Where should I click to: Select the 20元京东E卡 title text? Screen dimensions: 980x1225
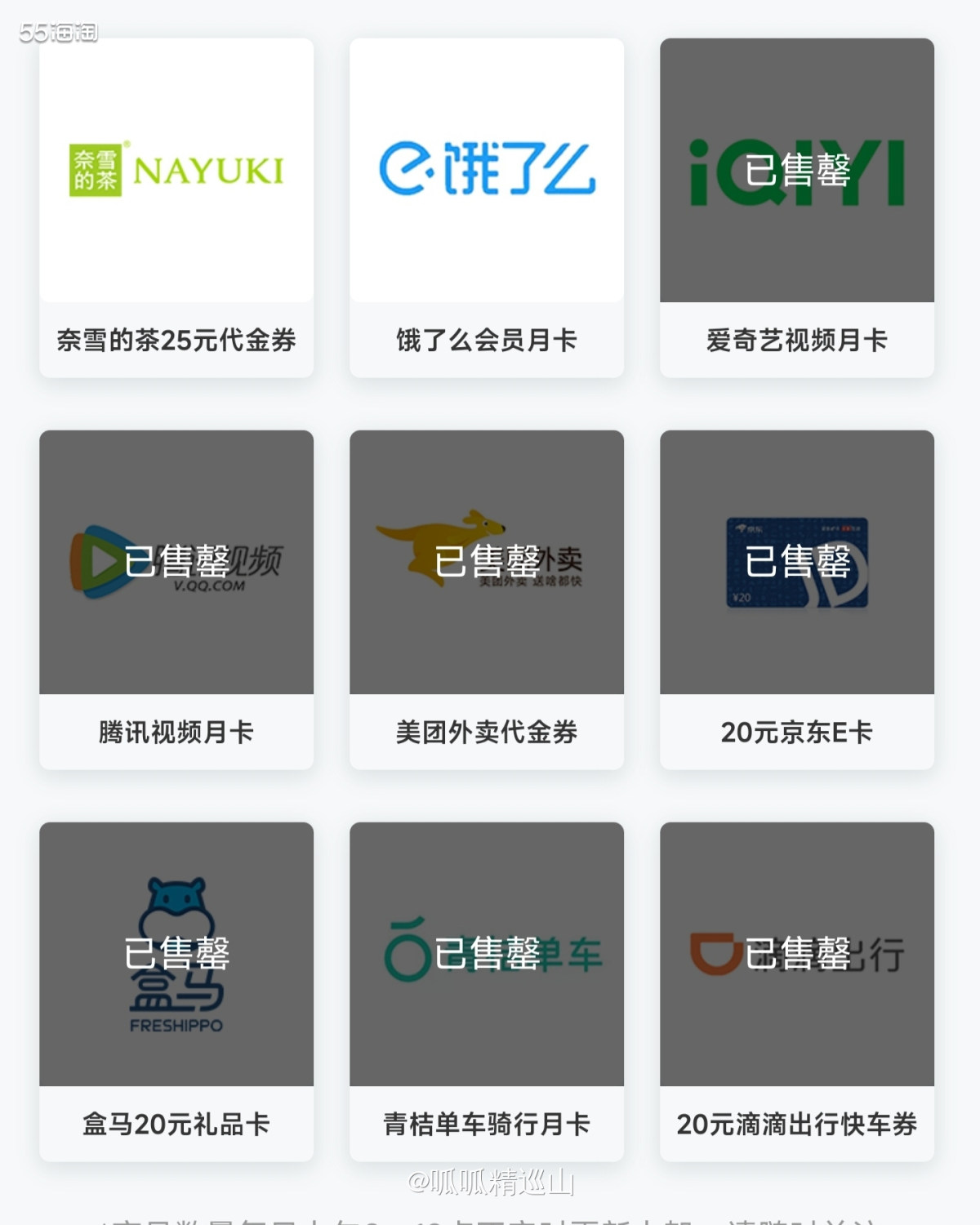(x=796, y=733)
